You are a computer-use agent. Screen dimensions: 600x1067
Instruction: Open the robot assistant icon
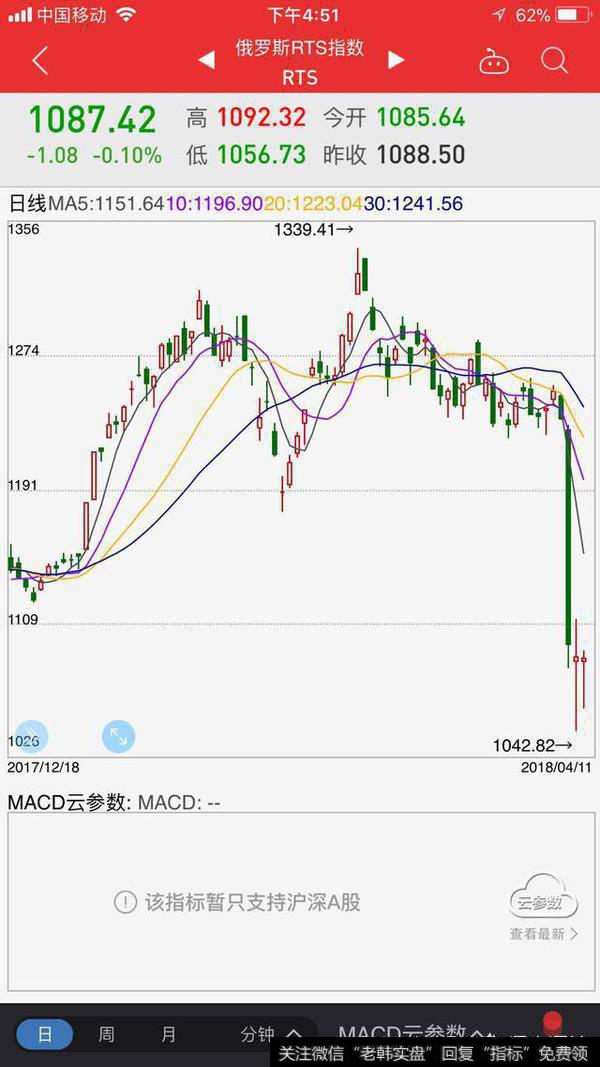coord(494,61)
